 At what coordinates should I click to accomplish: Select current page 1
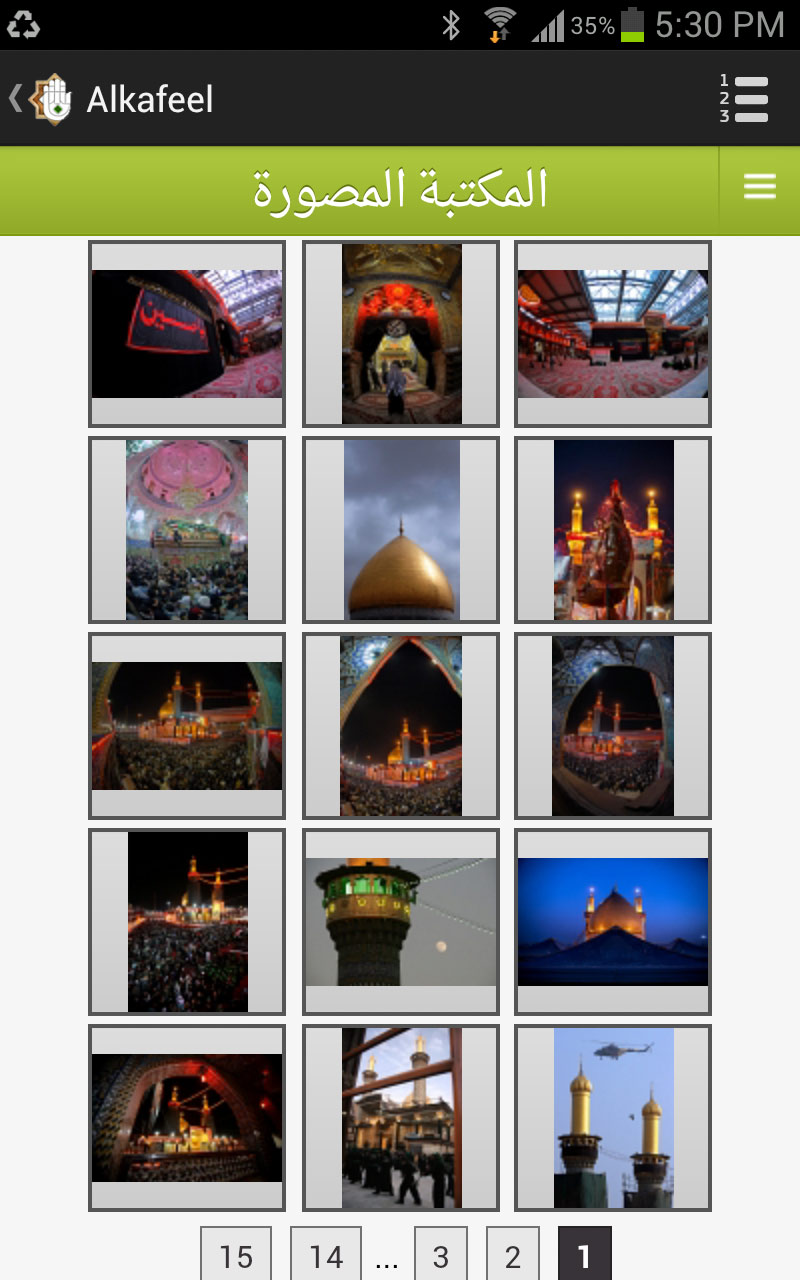[x=584, y=1256]
